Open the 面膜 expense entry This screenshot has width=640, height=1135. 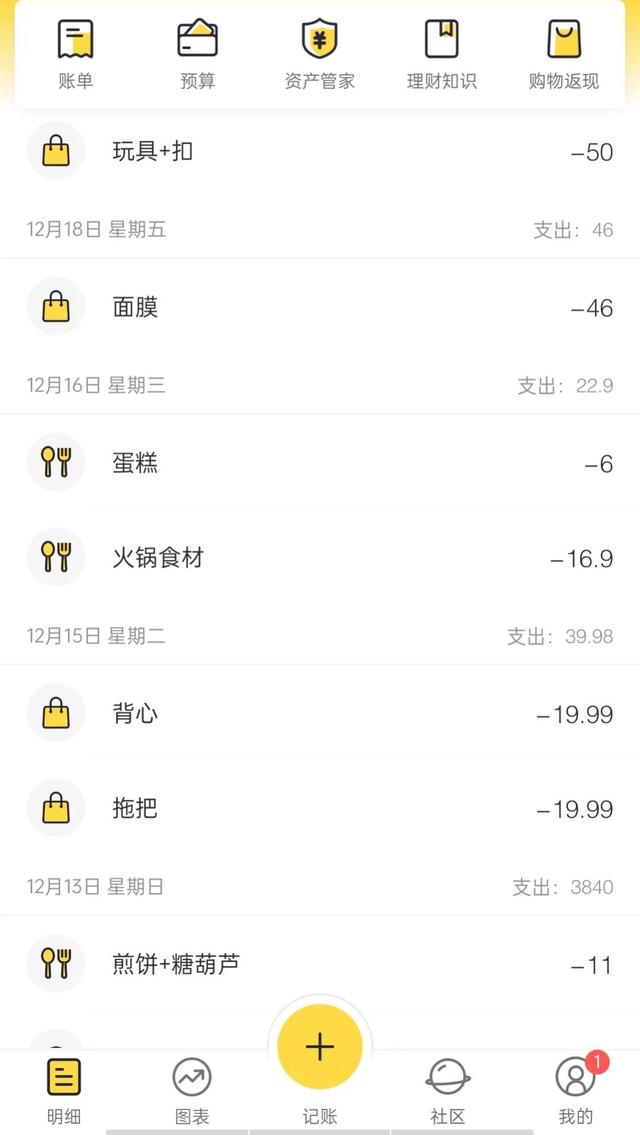(320, 307)
